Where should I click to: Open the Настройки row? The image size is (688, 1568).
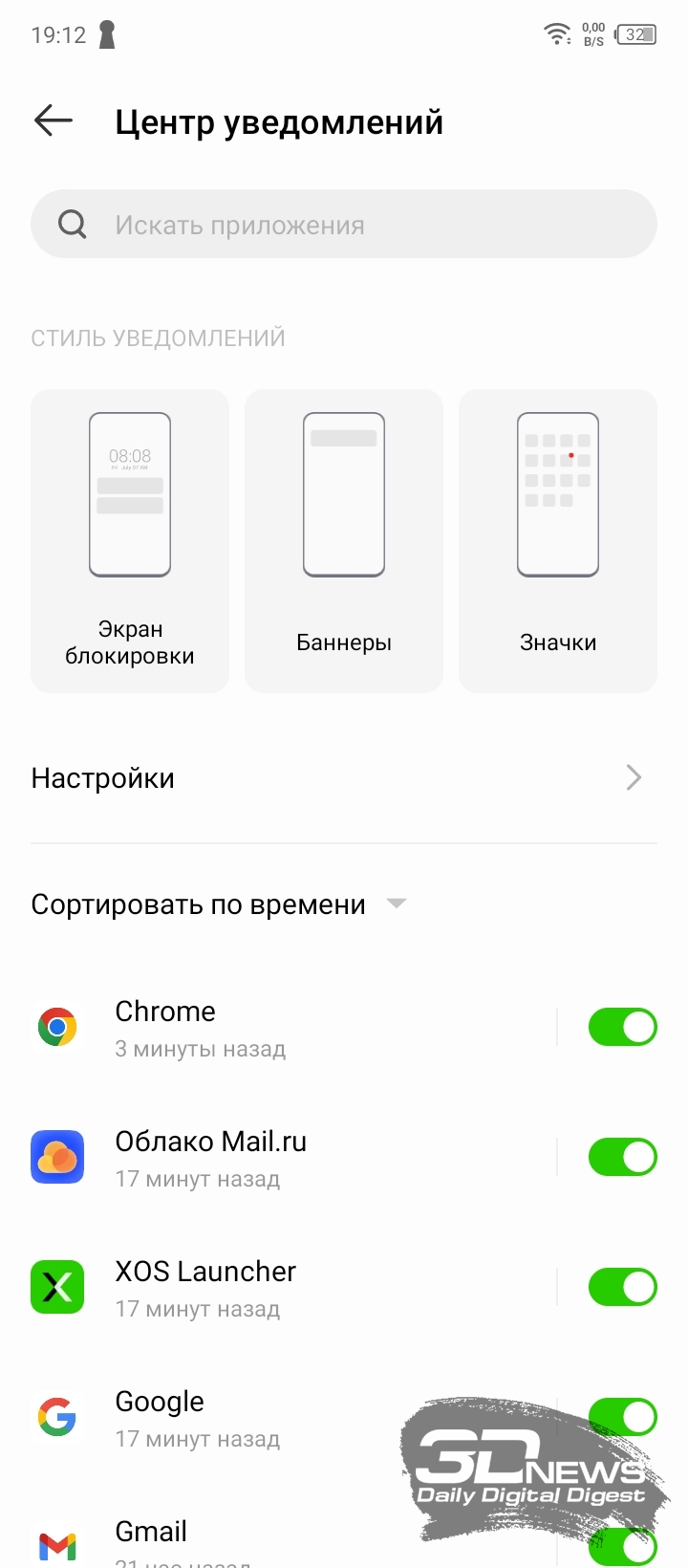(x=344, y=778)
